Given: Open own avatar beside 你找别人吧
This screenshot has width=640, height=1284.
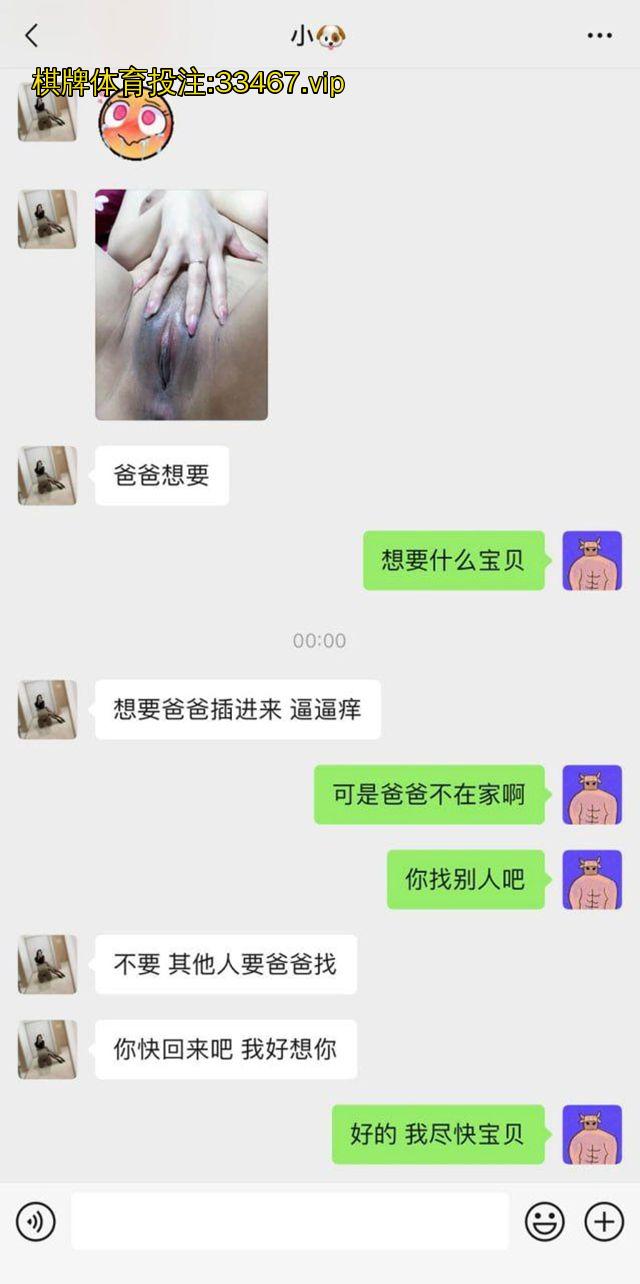Looking at the screenshot, I should (592, 879).
